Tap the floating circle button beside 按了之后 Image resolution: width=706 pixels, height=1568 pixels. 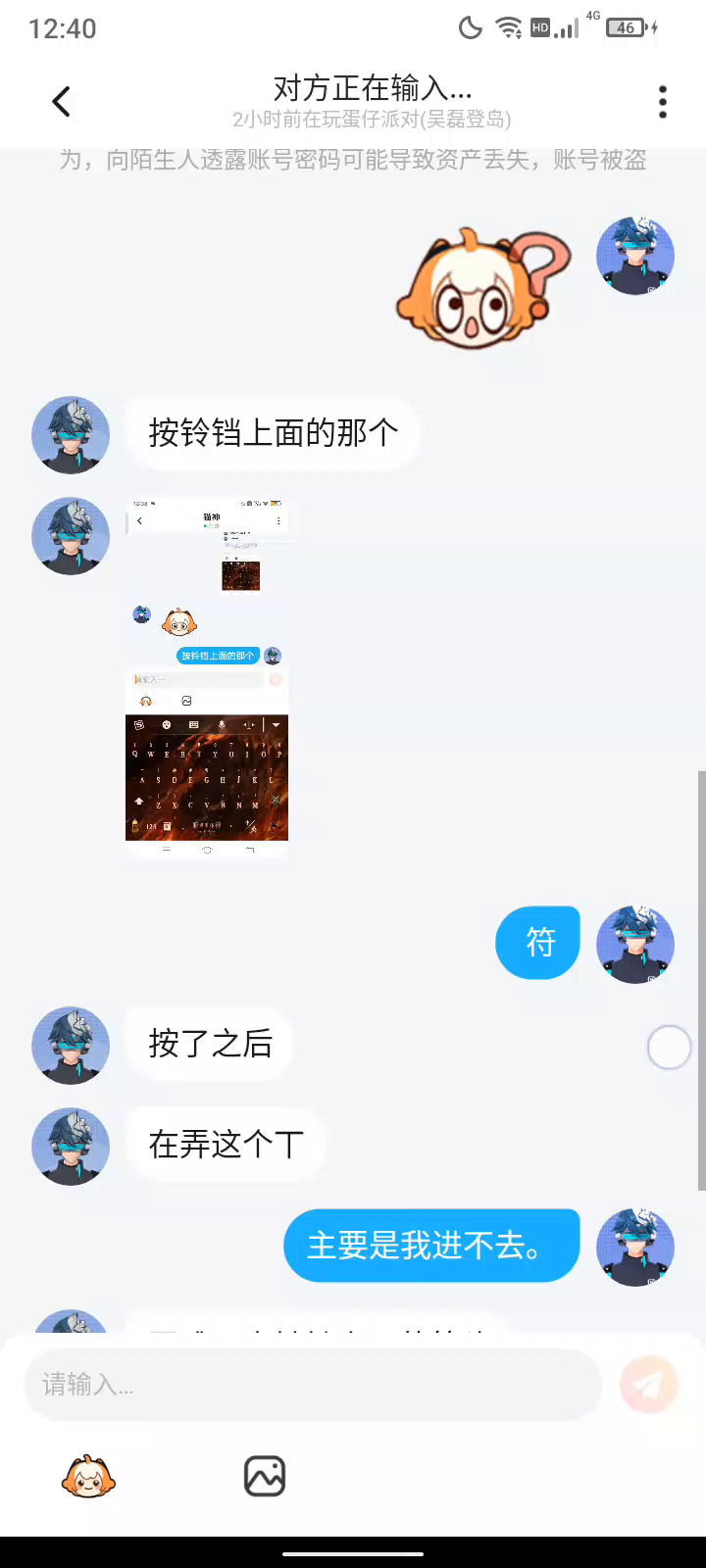670,1047
